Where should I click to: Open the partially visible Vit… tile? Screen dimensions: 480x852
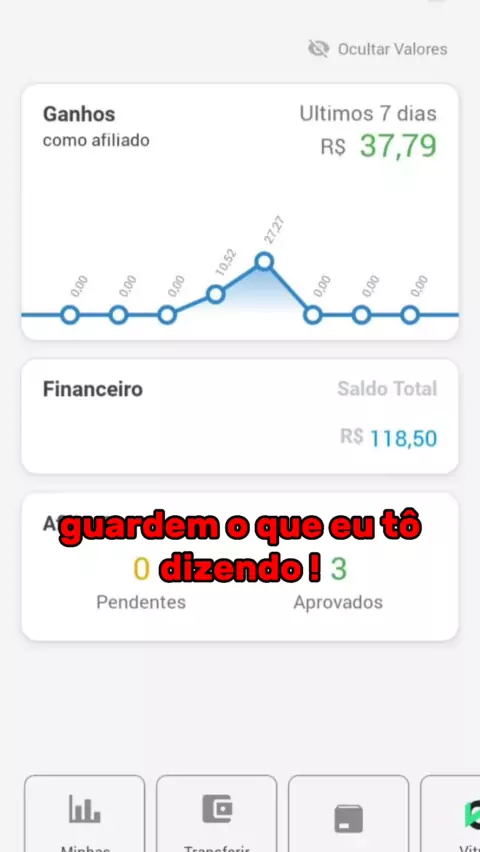[451, 813]
